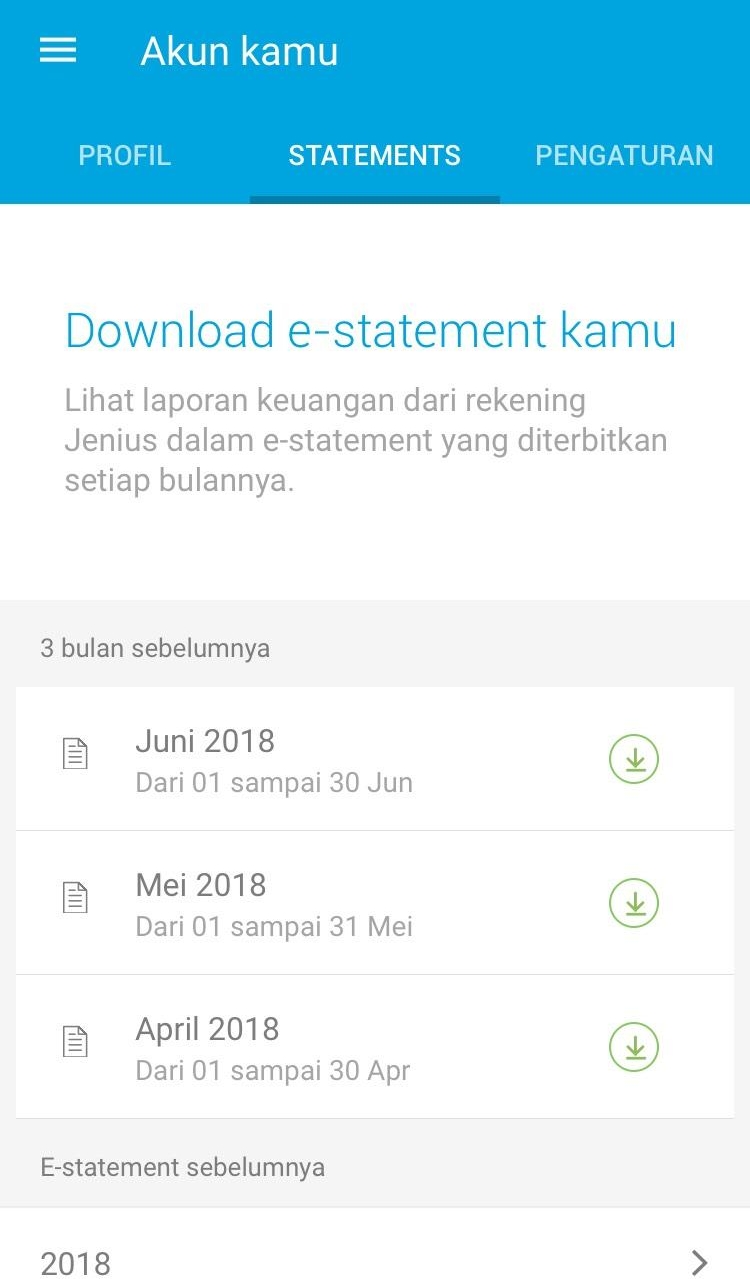Go to the Pengaturan tab

coord(624,156)
